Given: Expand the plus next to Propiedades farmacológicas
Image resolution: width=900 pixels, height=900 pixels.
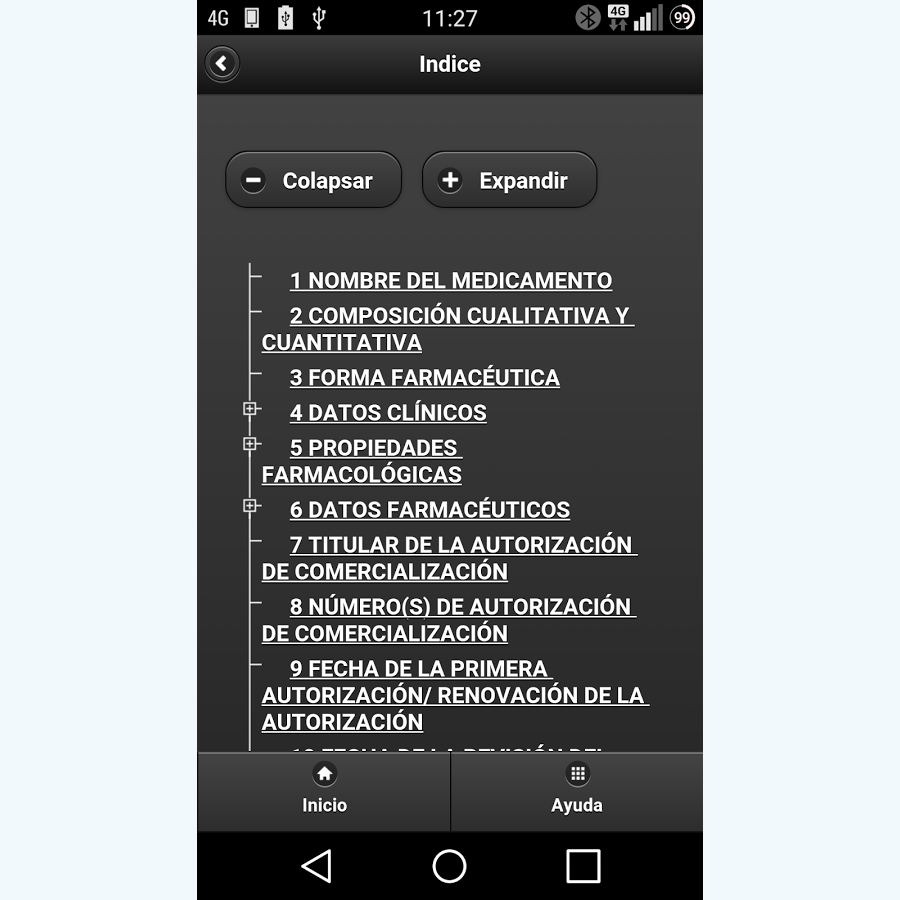Looking at the screenshot, I should pos(250,444).
